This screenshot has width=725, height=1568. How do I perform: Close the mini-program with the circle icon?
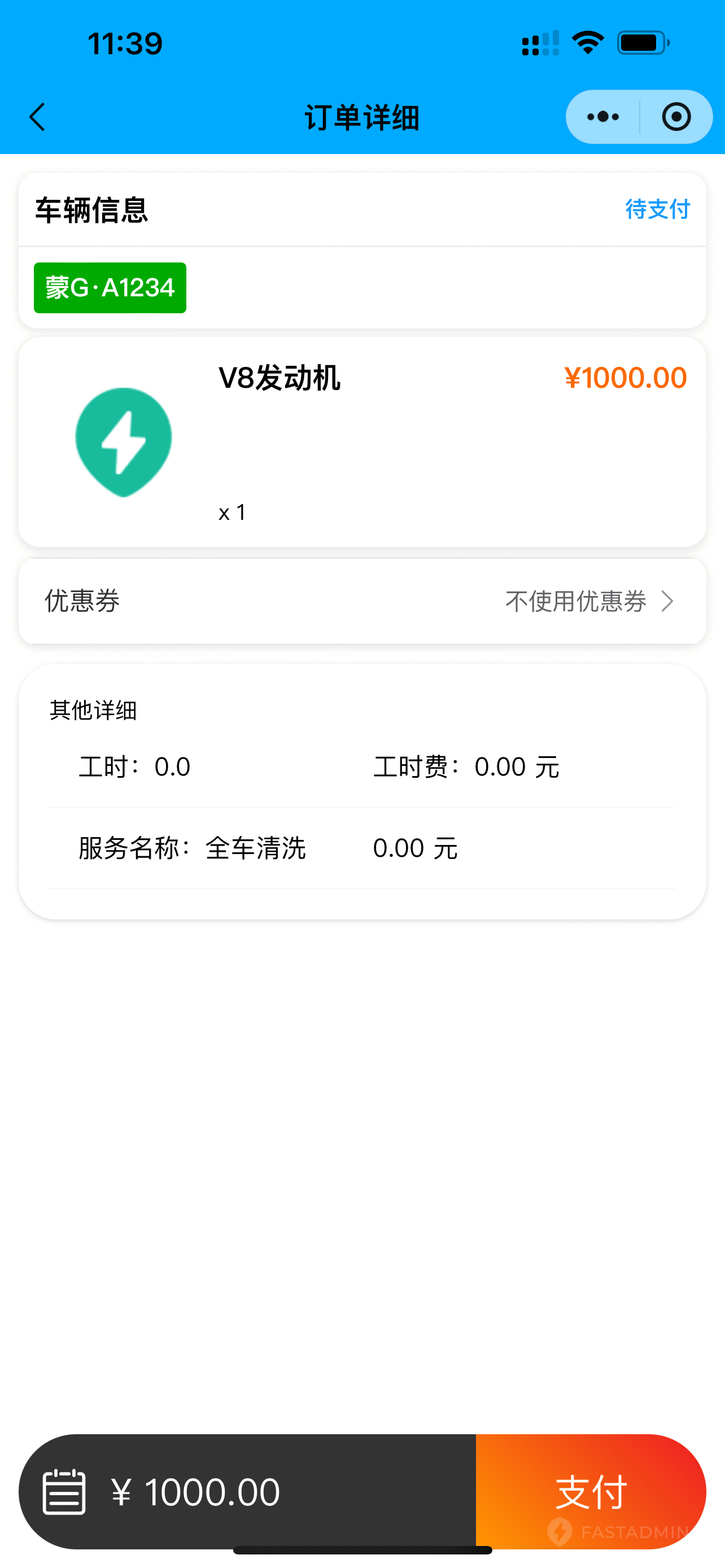coord(676,117)
